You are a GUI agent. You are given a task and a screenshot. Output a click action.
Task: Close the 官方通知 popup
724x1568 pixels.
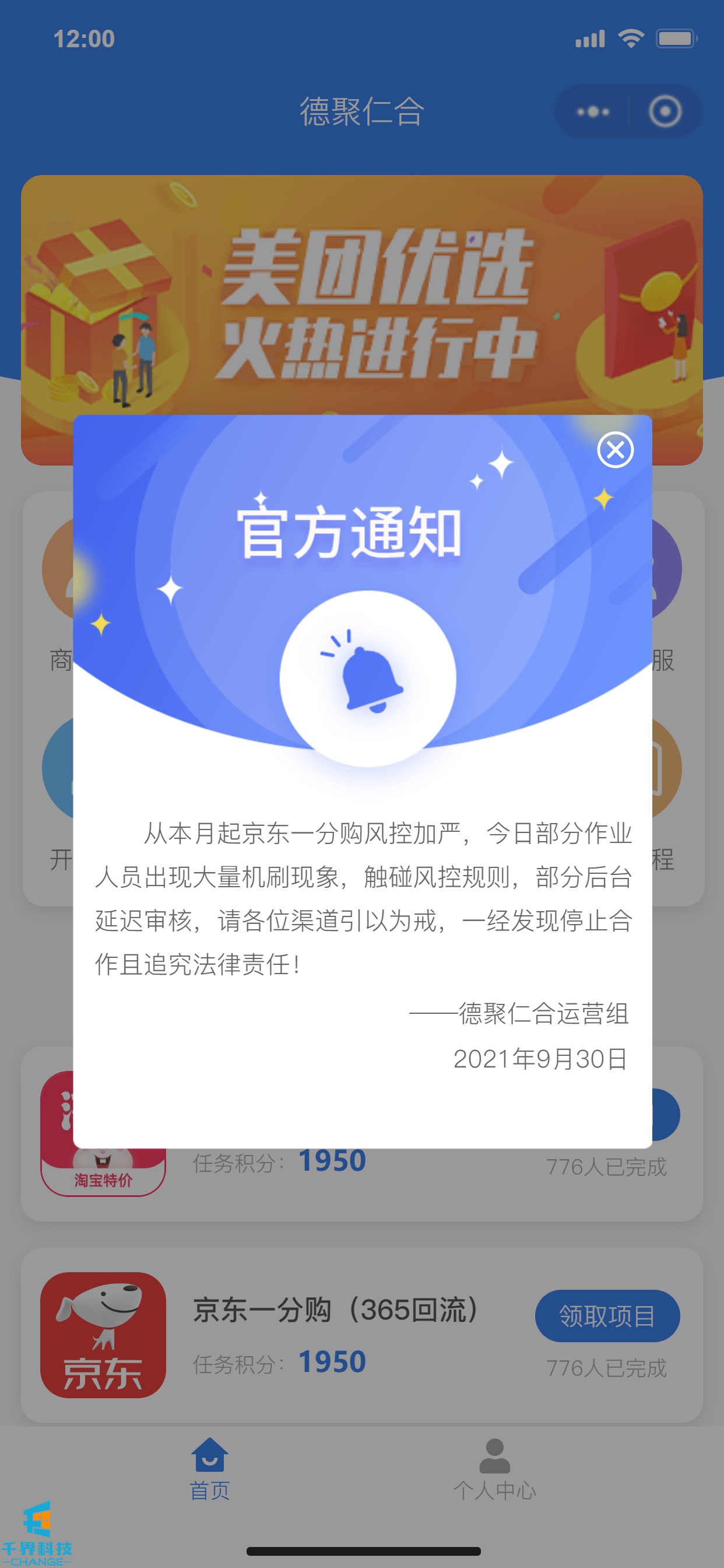click(x=615, y=450)
